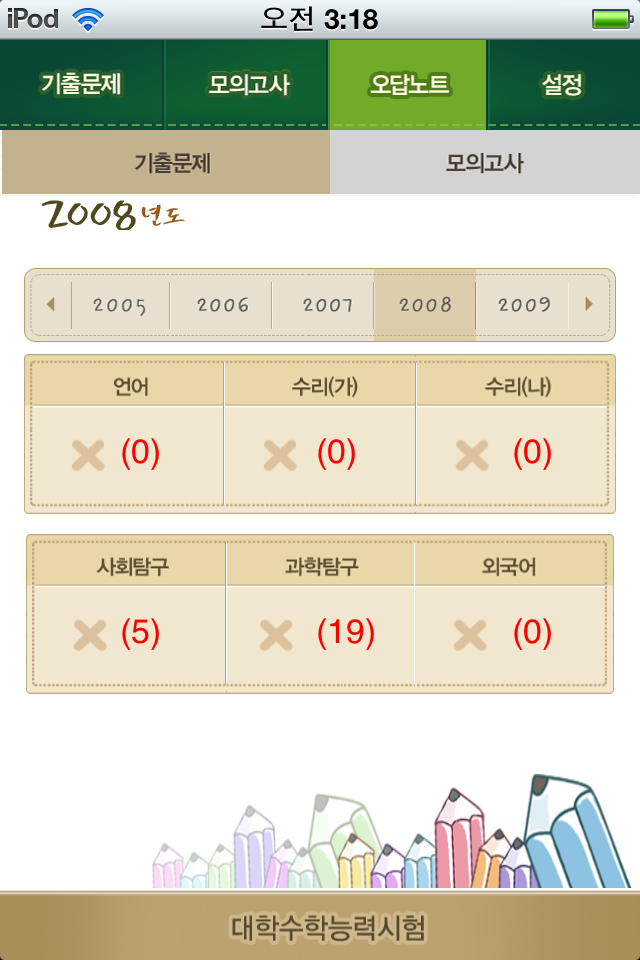Pick the year 2006
Image resolution: width=640 pixels, height=960 pixels.
pos(222,305)
